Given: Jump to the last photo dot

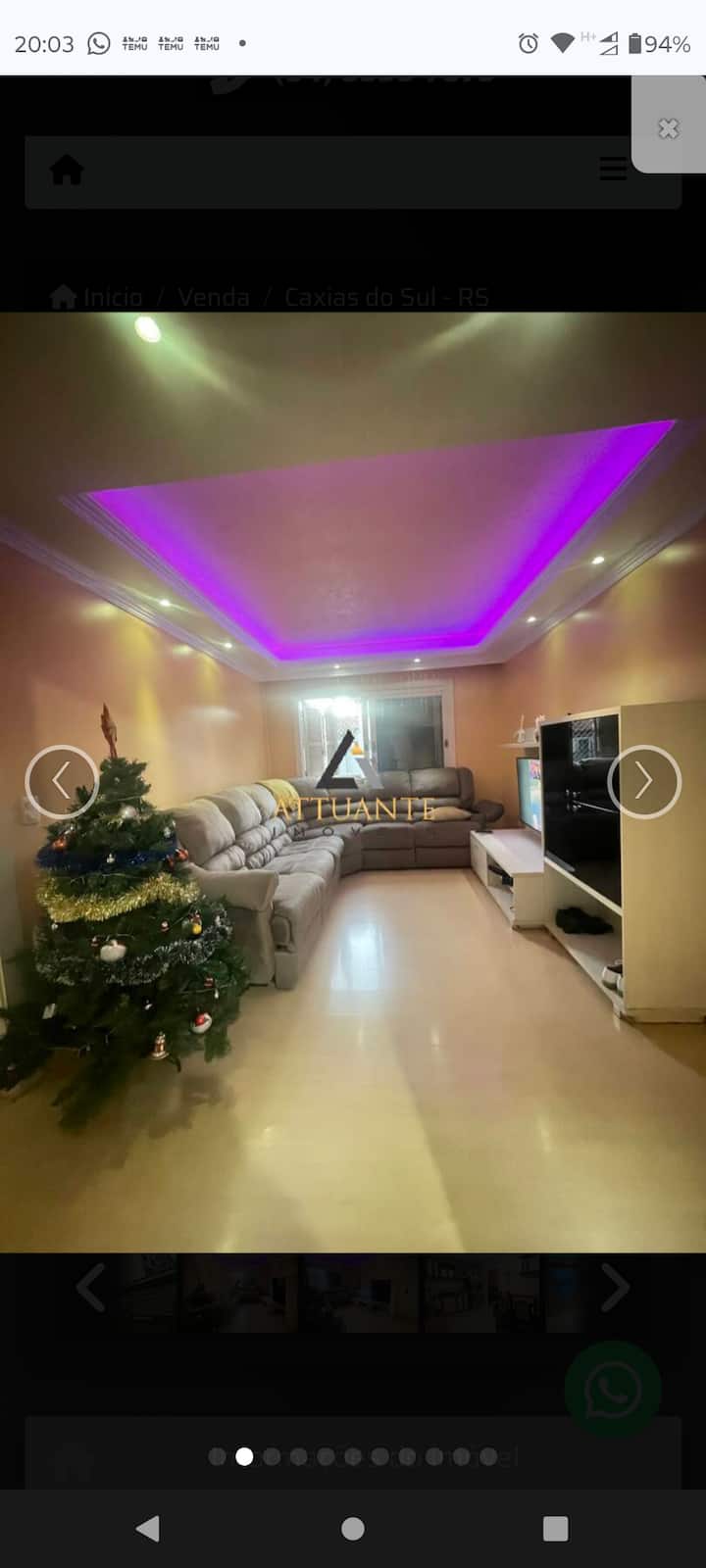Looking at the screenshot, I should pos(488,1456).
